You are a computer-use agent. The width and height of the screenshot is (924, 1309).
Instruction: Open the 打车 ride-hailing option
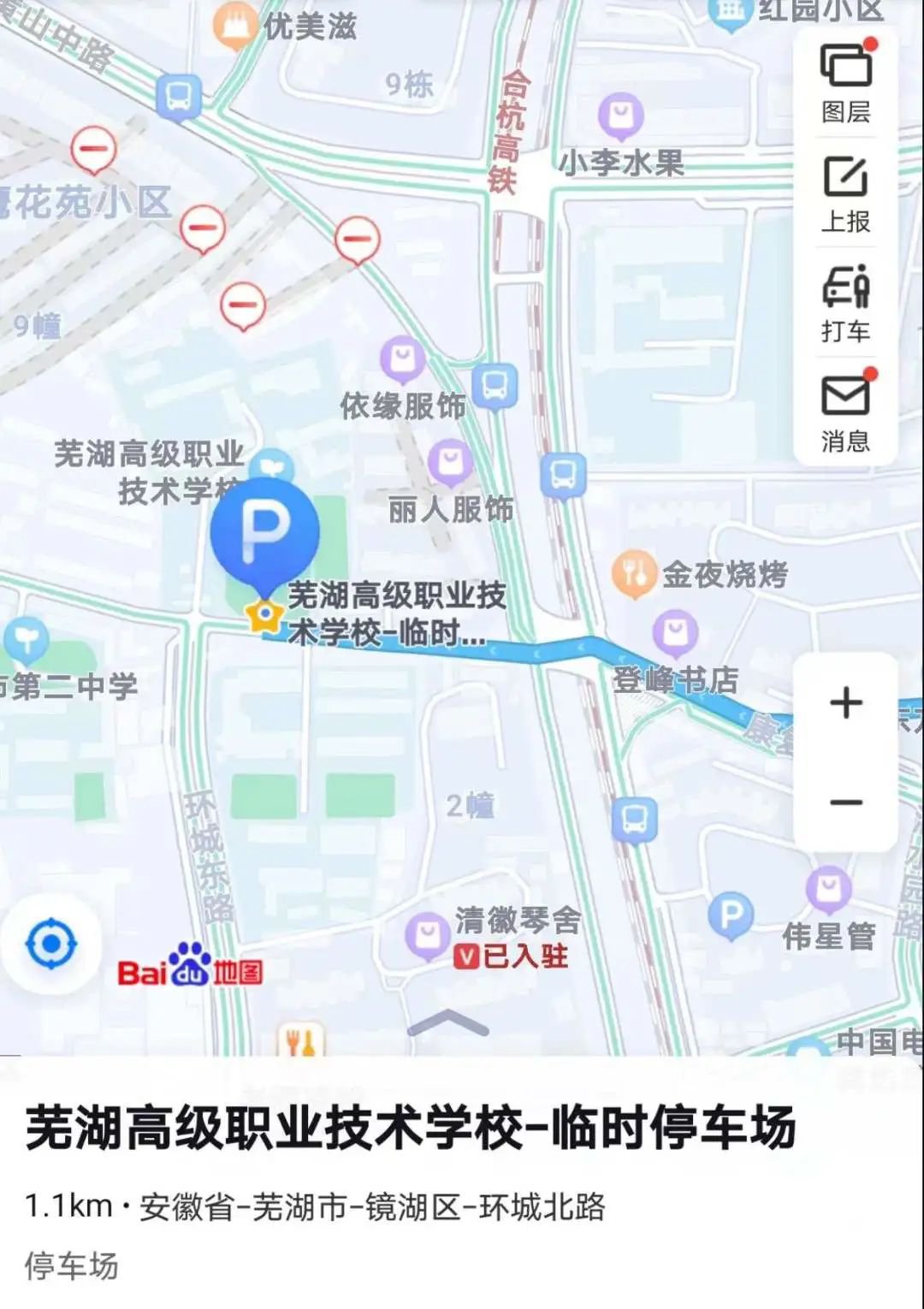[845, 303]
